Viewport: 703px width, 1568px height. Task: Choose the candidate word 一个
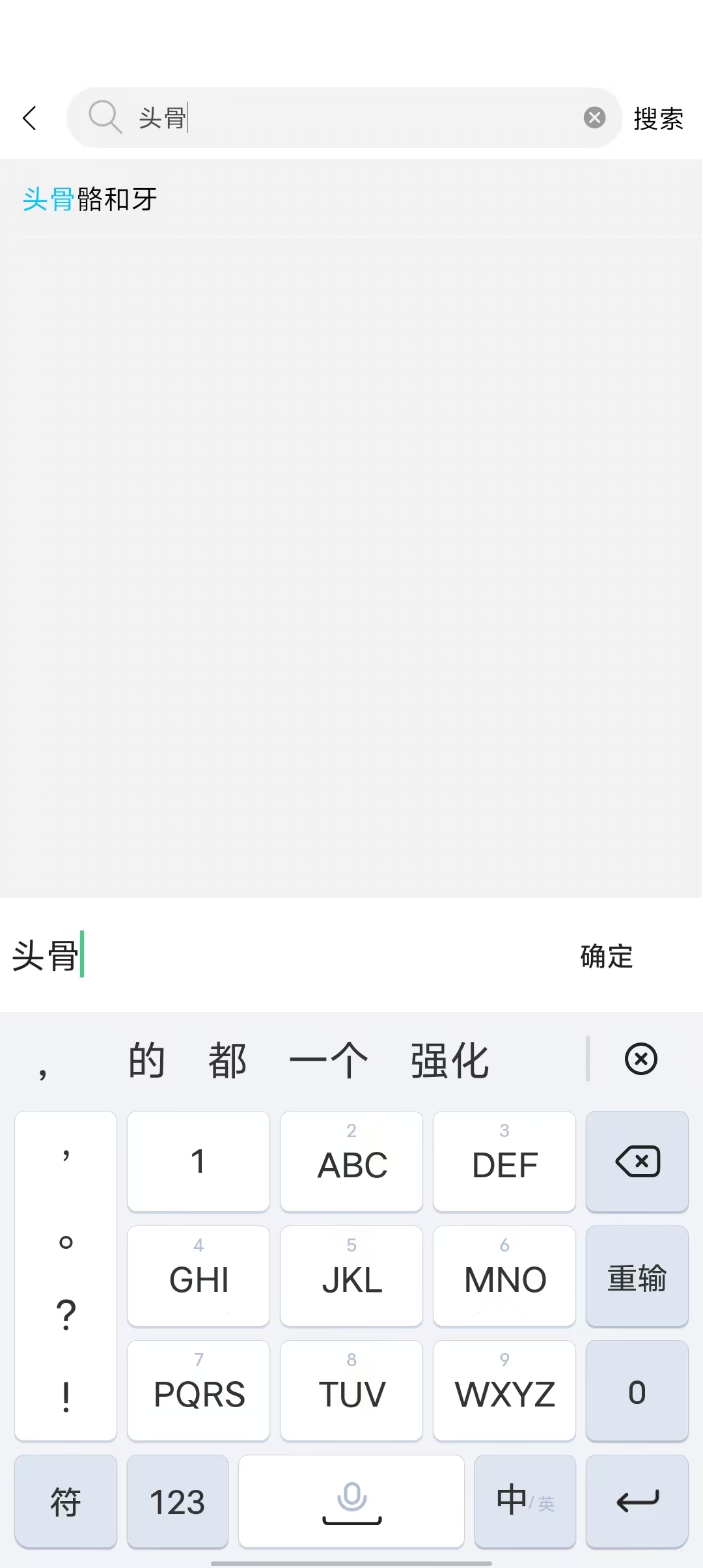[x=329, y=1061]
